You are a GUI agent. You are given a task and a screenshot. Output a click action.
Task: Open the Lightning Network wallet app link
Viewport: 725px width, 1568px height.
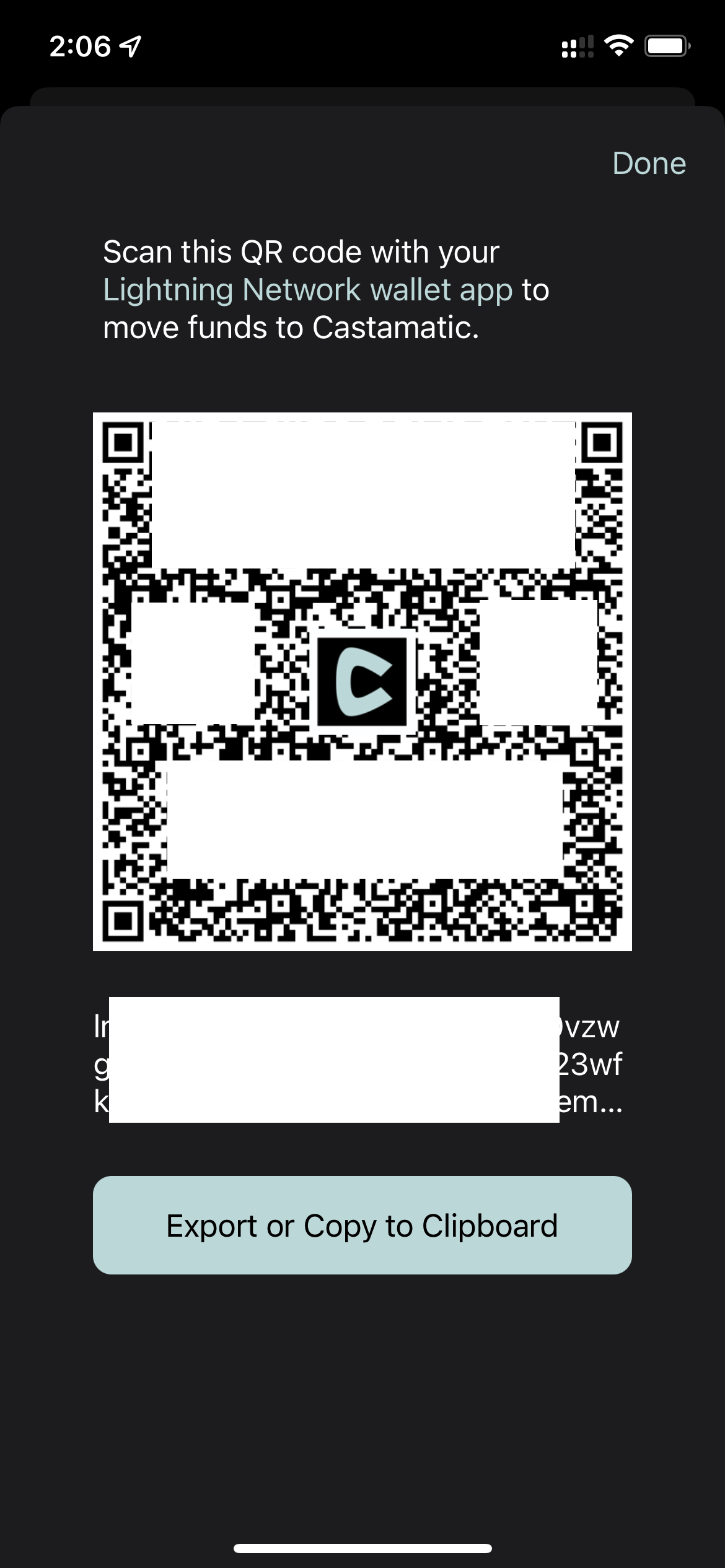[x=308, y=290]
